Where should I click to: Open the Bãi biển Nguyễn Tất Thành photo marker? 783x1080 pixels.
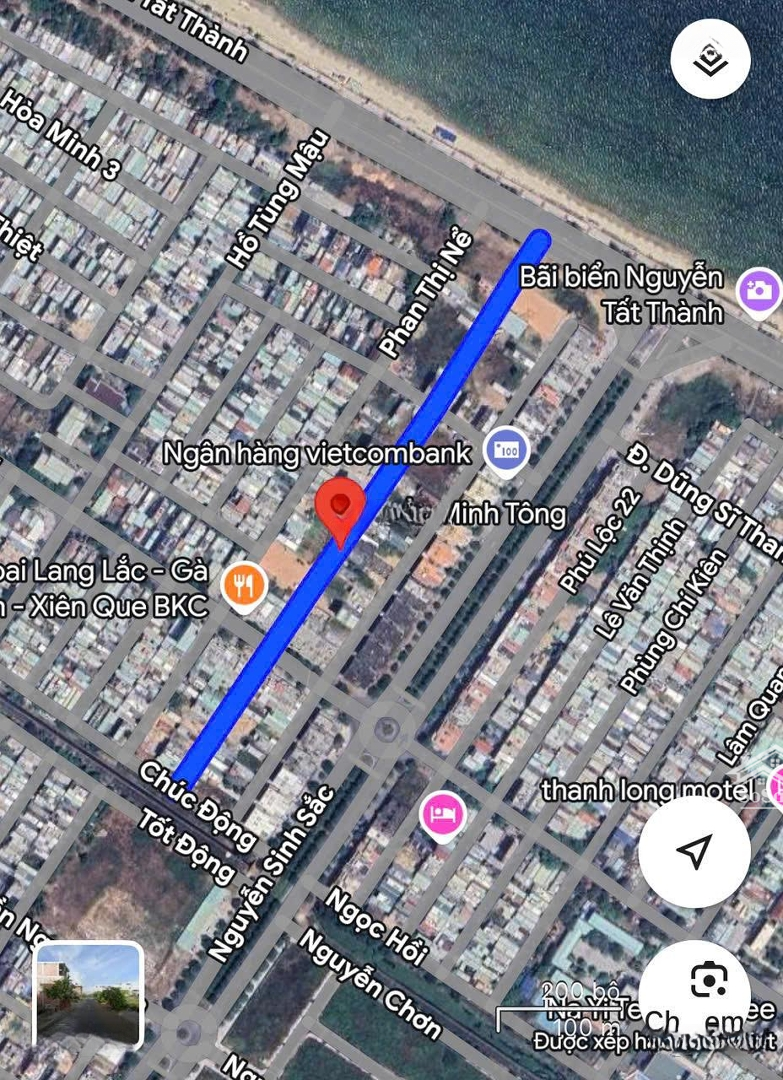(758, 292)
